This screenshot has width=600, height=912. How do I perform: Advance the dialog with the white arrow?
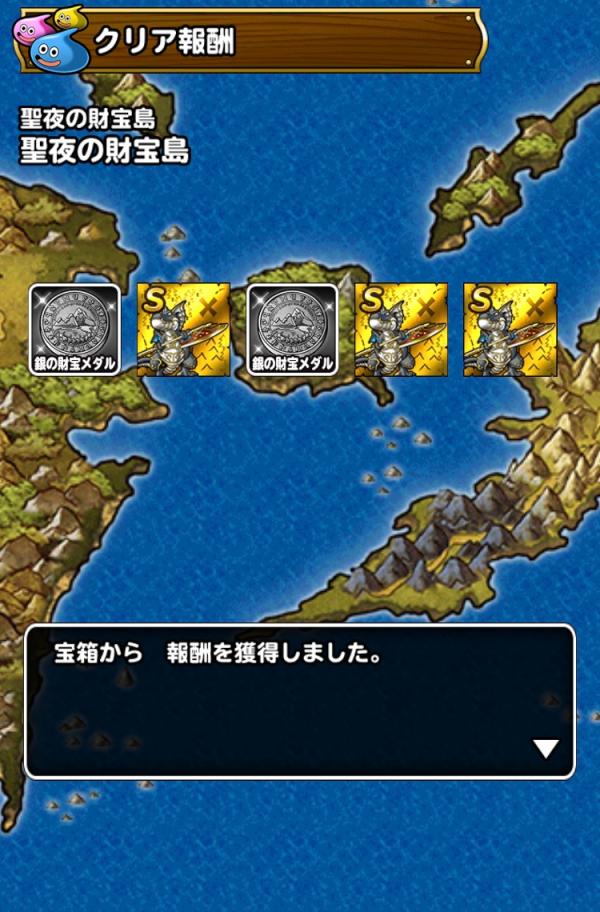click(545, 748)
